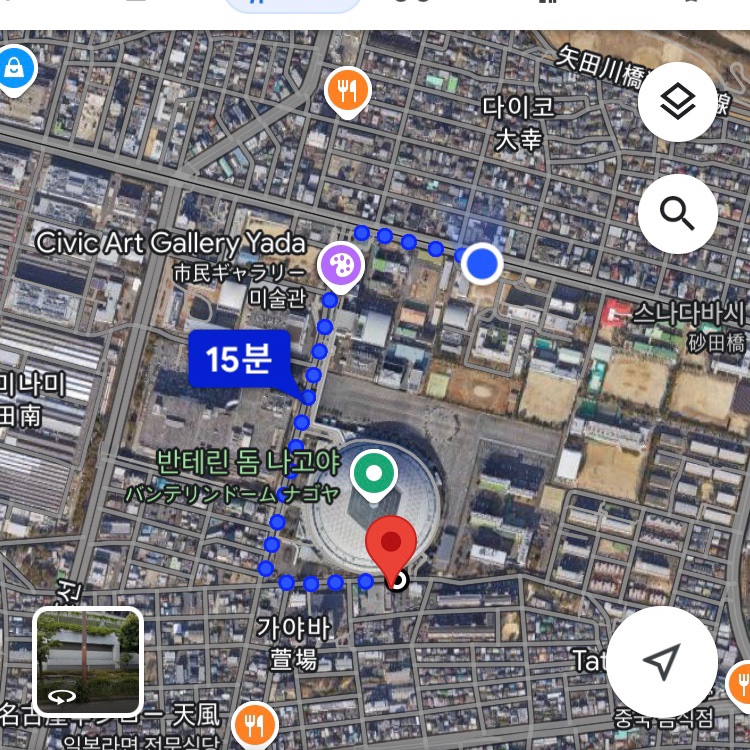Start navigation with the arrow button
This screenshot has height=750, width=750.
(x=661, y=660)
